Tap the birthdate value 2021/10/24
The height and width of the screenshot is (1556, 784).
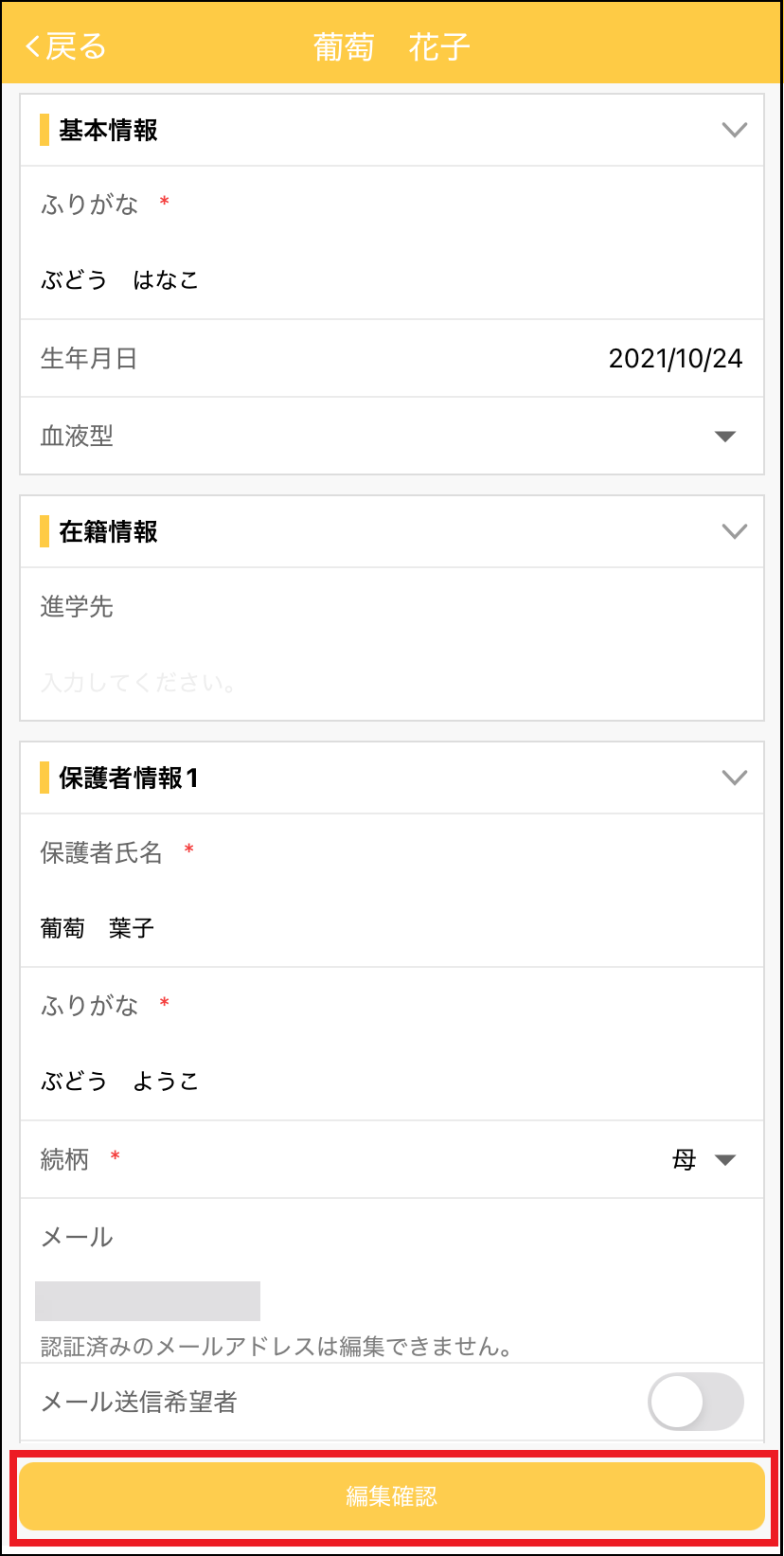point(676,358)
